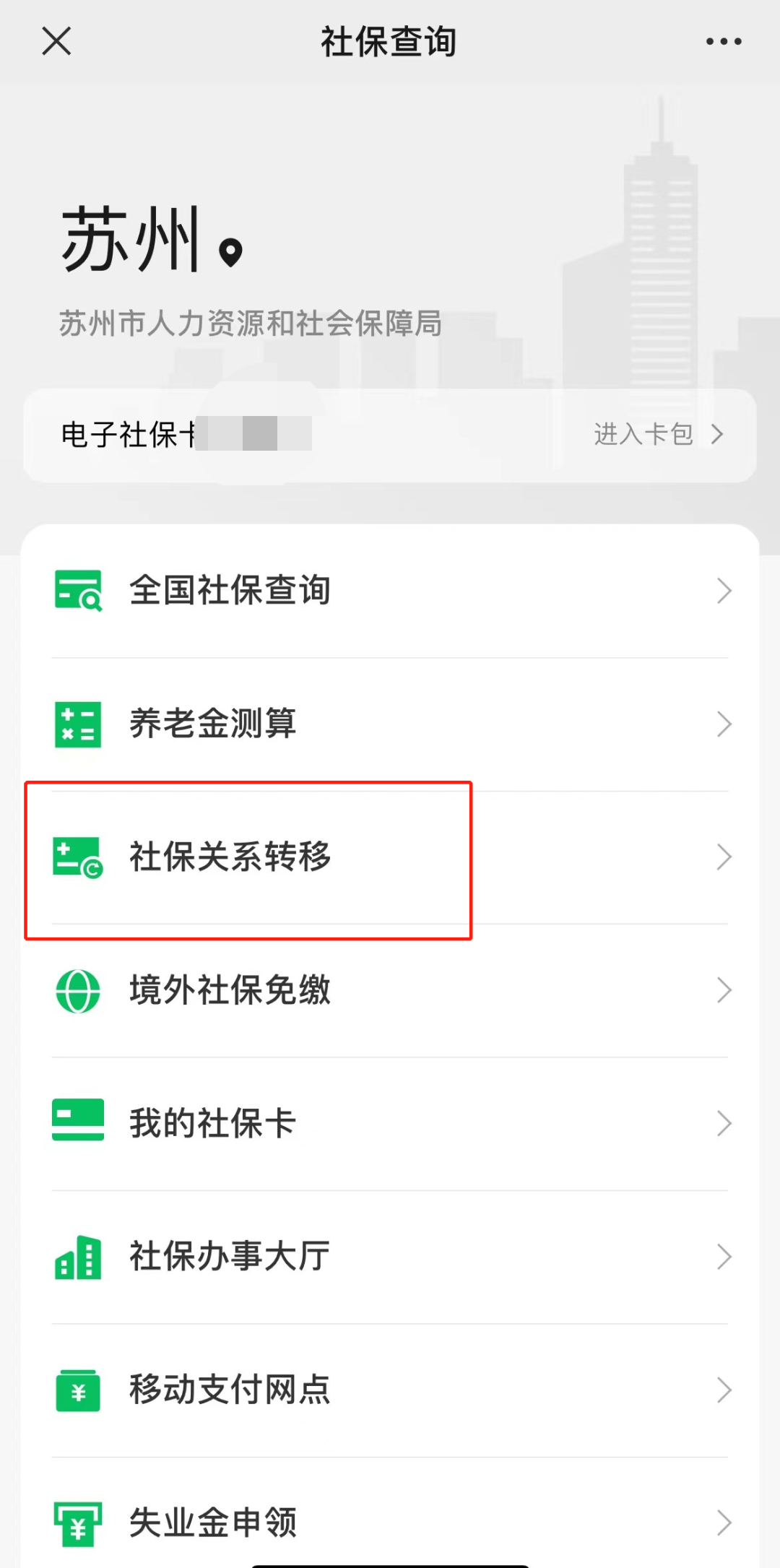Open the three-dot overflow menu
Screen dimensions: 780x1568
click(723, 42)
